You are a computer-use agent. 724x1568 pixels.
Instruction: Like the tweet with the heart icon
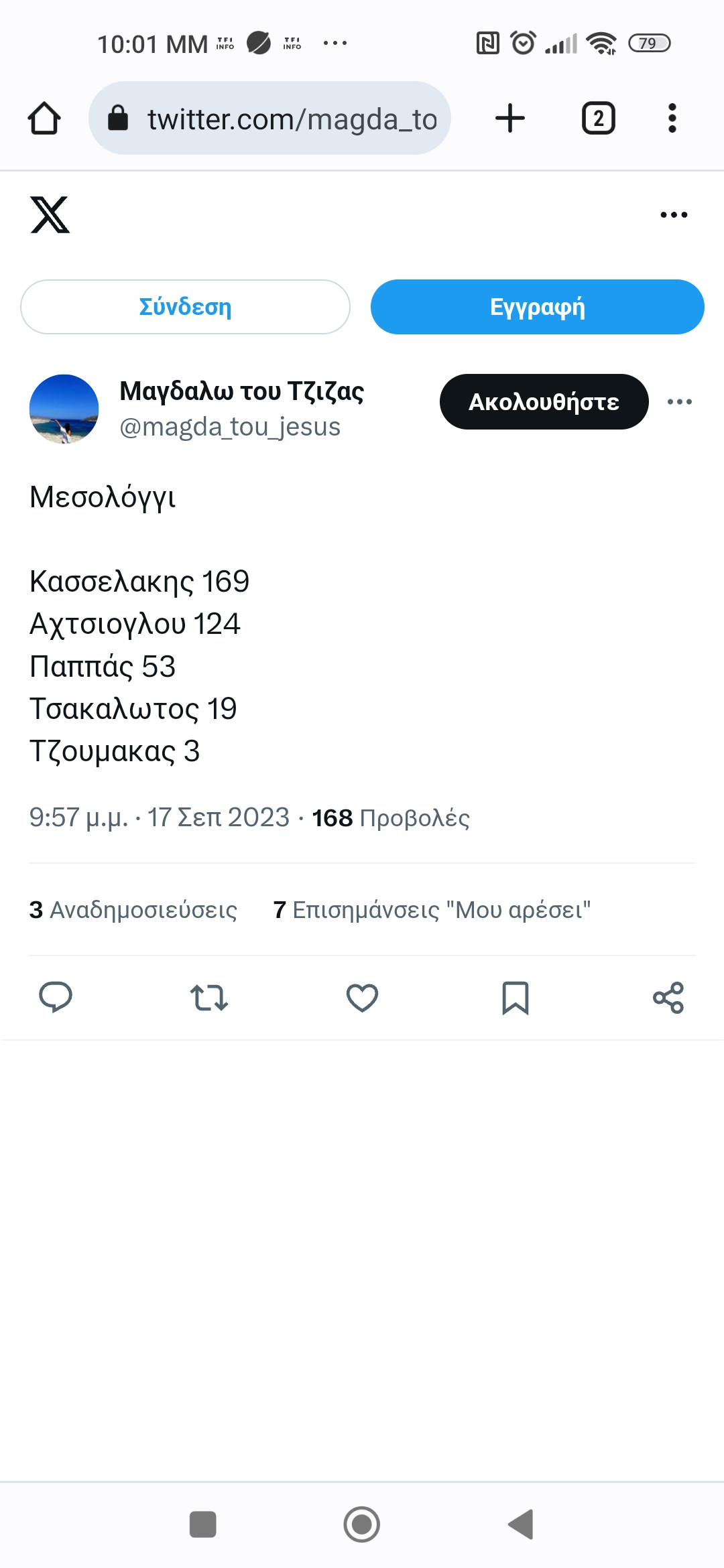tap(362, 997)
